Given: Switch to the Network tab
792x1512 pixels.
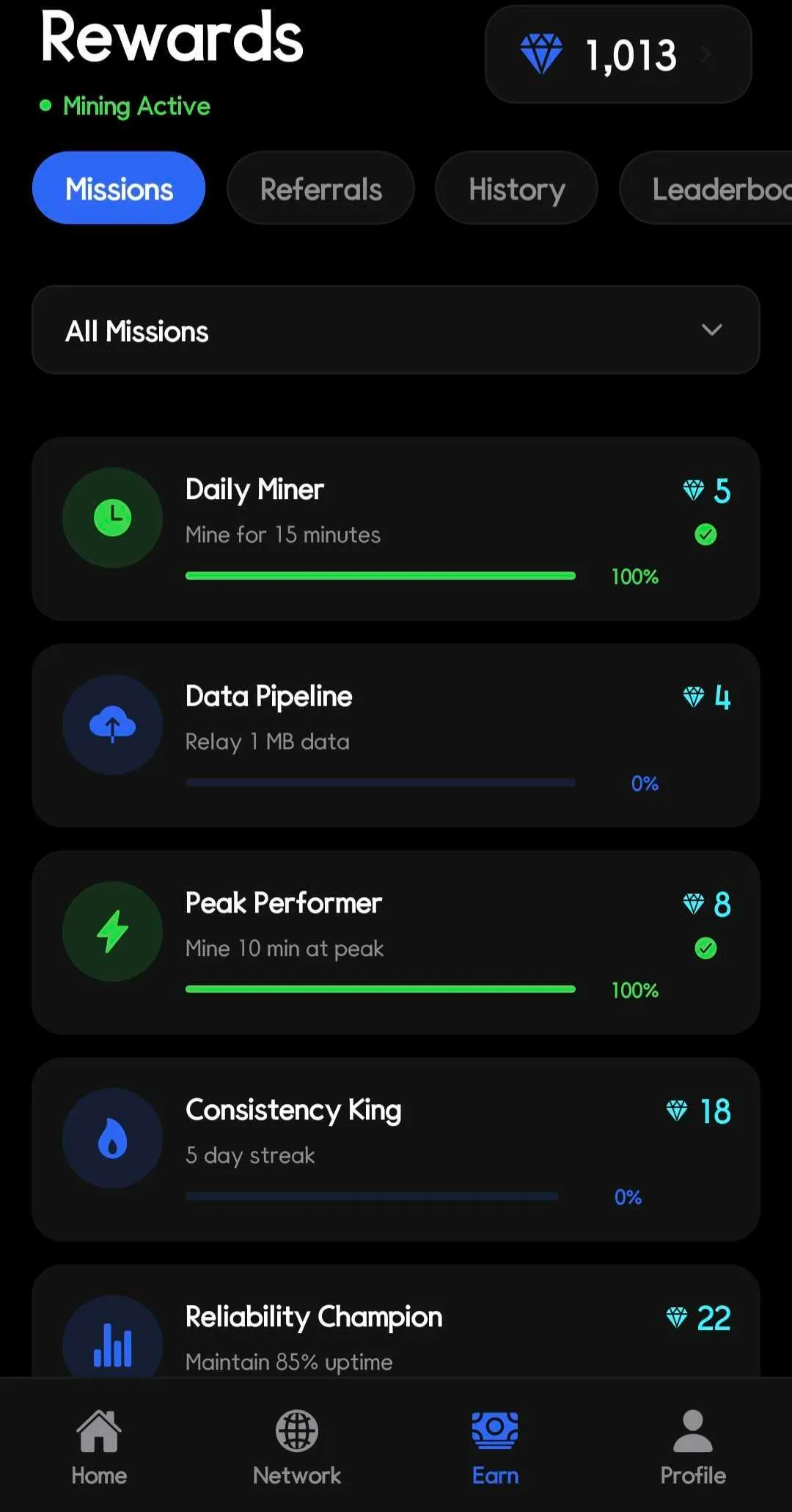Looking at the screenshot, I should point(297,1445).
